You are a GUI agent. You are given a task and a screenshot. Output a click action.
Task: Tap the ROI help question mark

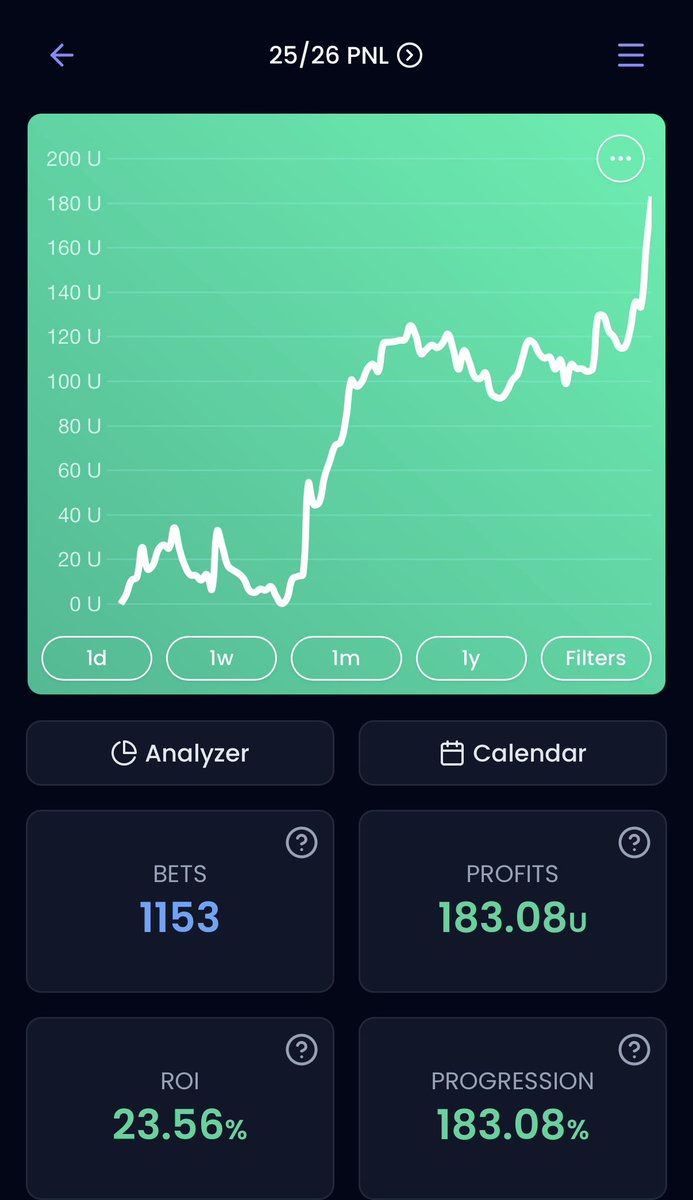click(301, 1050)
